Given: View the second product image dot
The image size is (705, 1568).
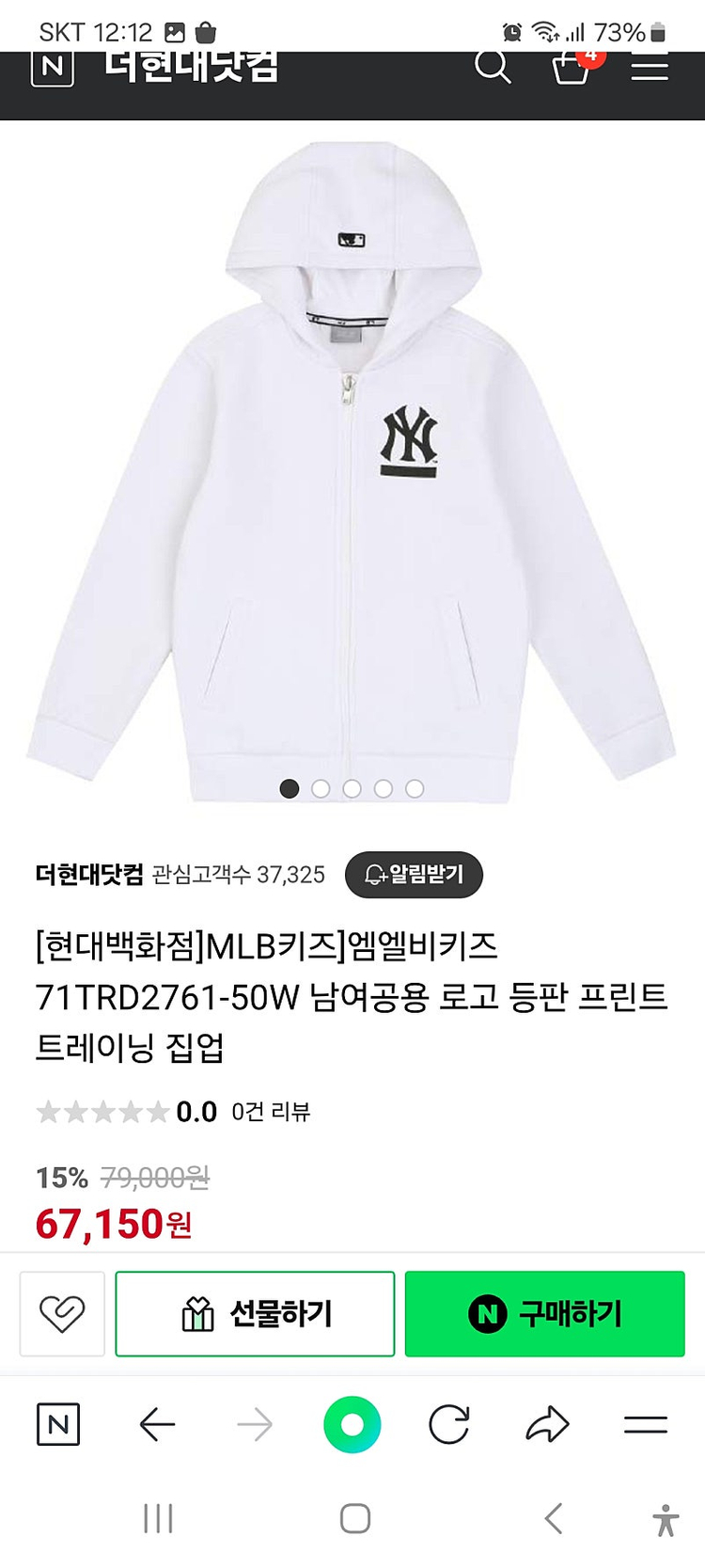Looking at the screenshot, I should (x=321, y=788).
